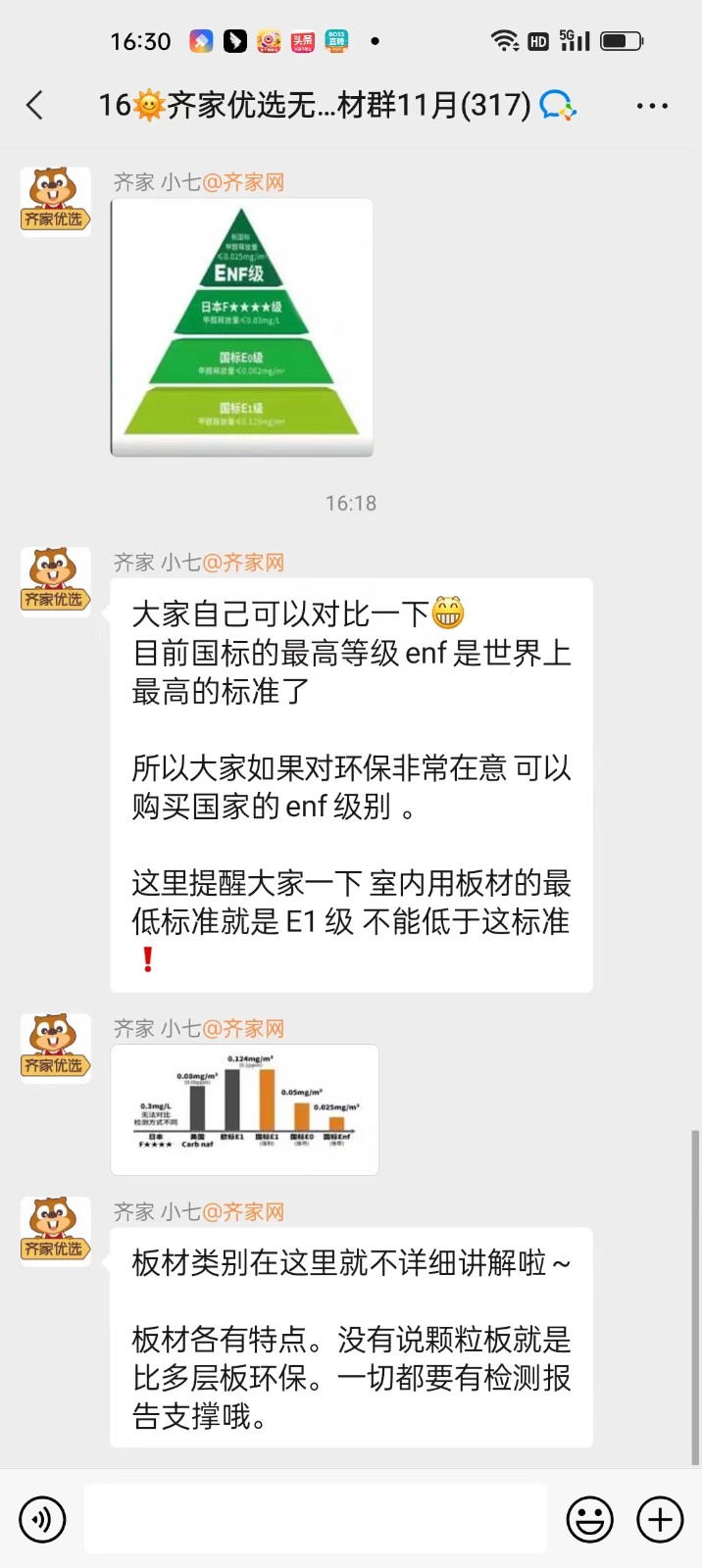Open the ENF级 pyramid image

coord(242,327)
